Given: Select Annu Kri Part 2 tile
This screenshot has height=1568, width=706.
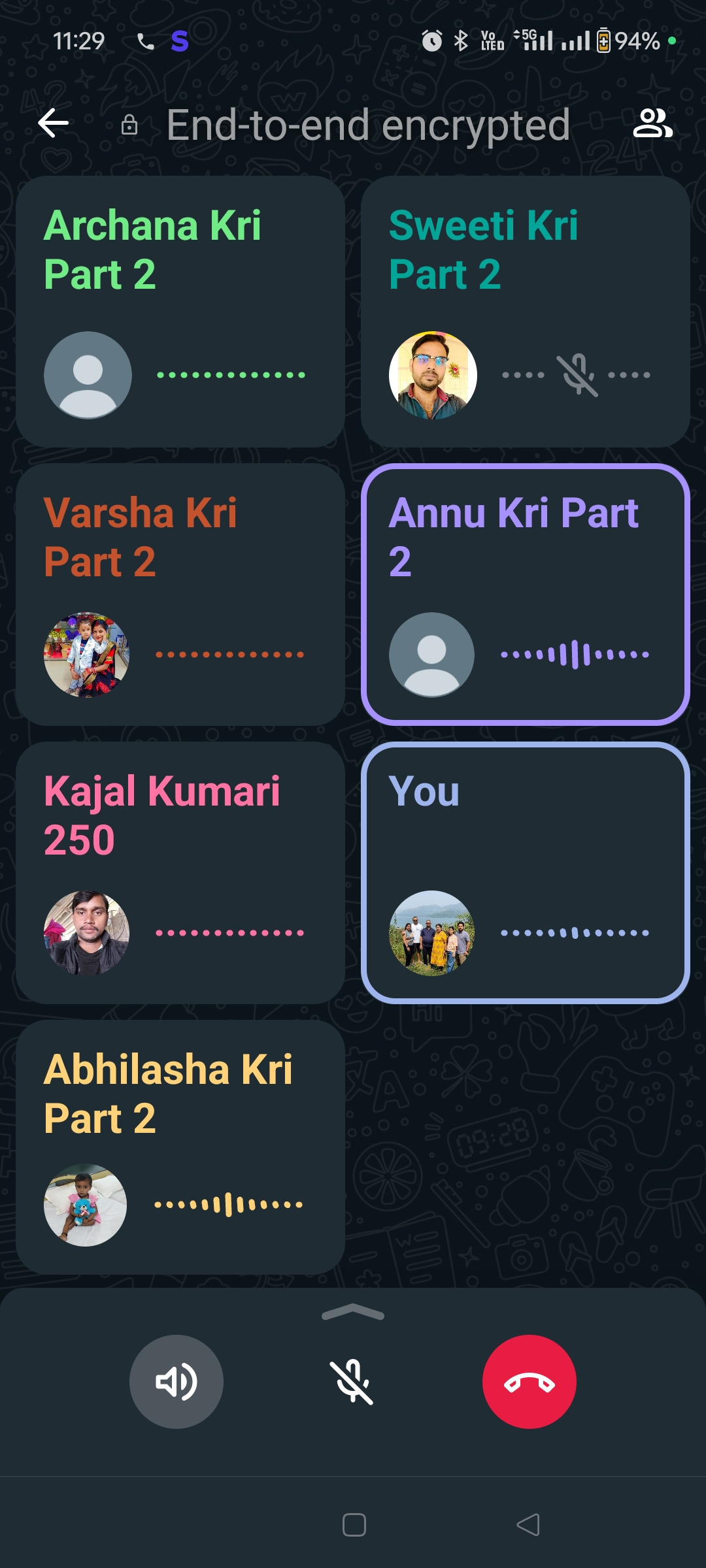Looking at the screenshot, I should click(x=526, y=595).
